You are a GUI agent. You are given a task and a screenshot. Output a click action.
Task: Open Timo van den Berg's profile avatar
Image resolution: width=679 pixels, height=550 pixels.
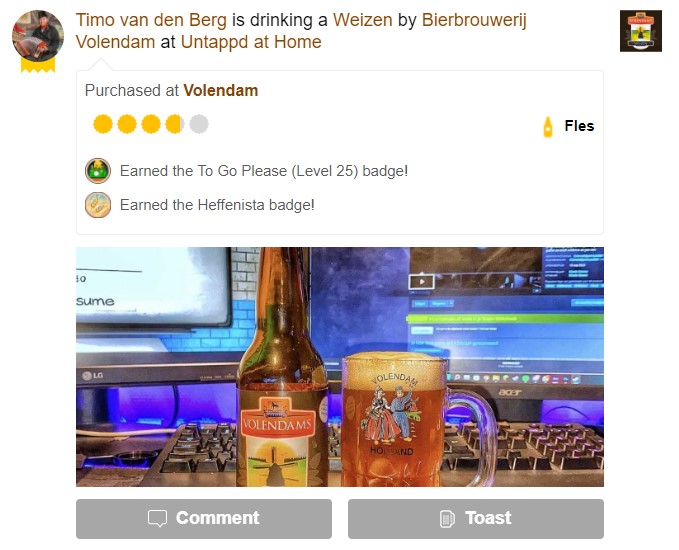(x=38, y=38)
